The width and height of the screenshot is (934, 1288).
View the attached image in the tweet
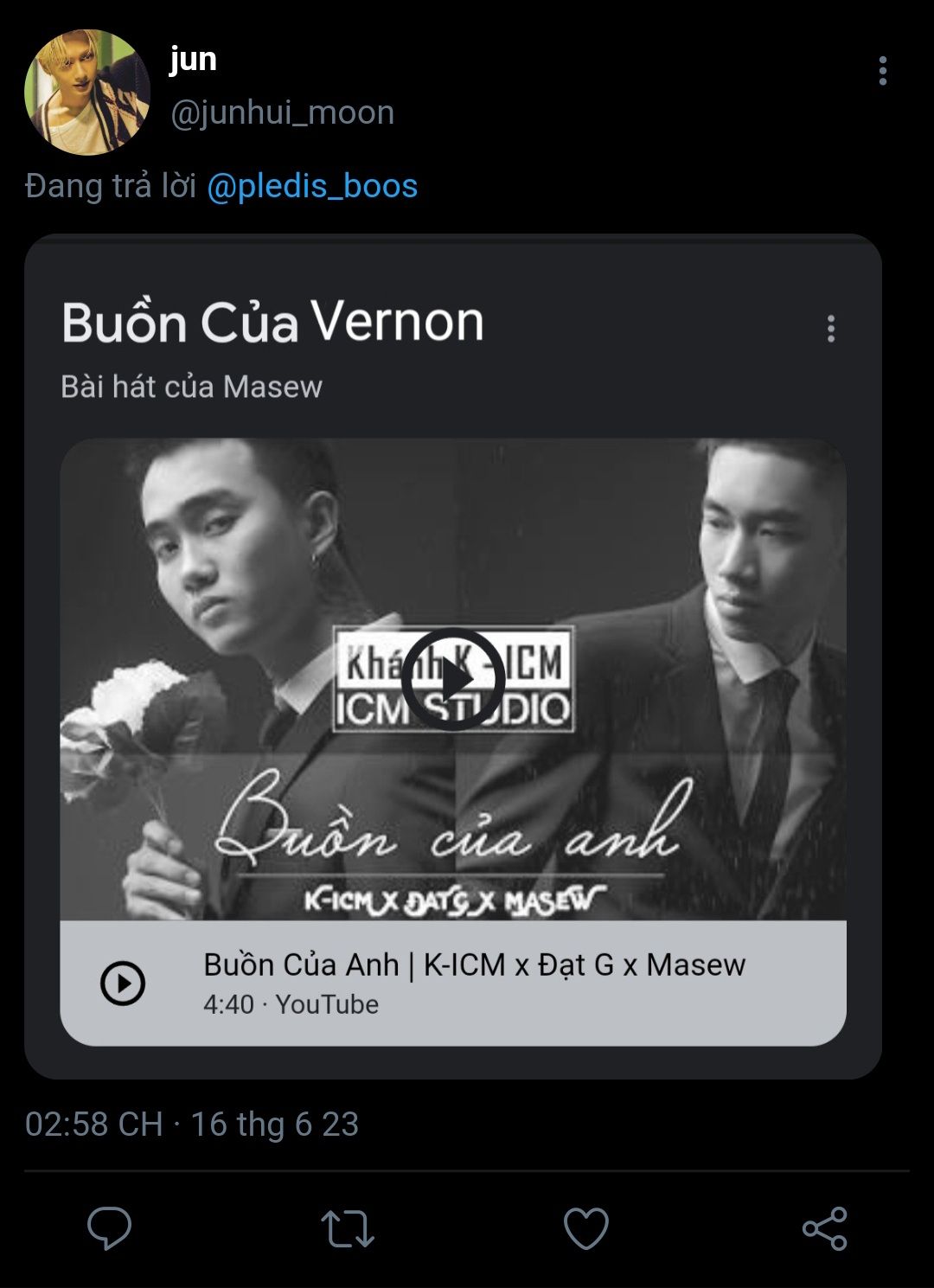coord(452,656)
